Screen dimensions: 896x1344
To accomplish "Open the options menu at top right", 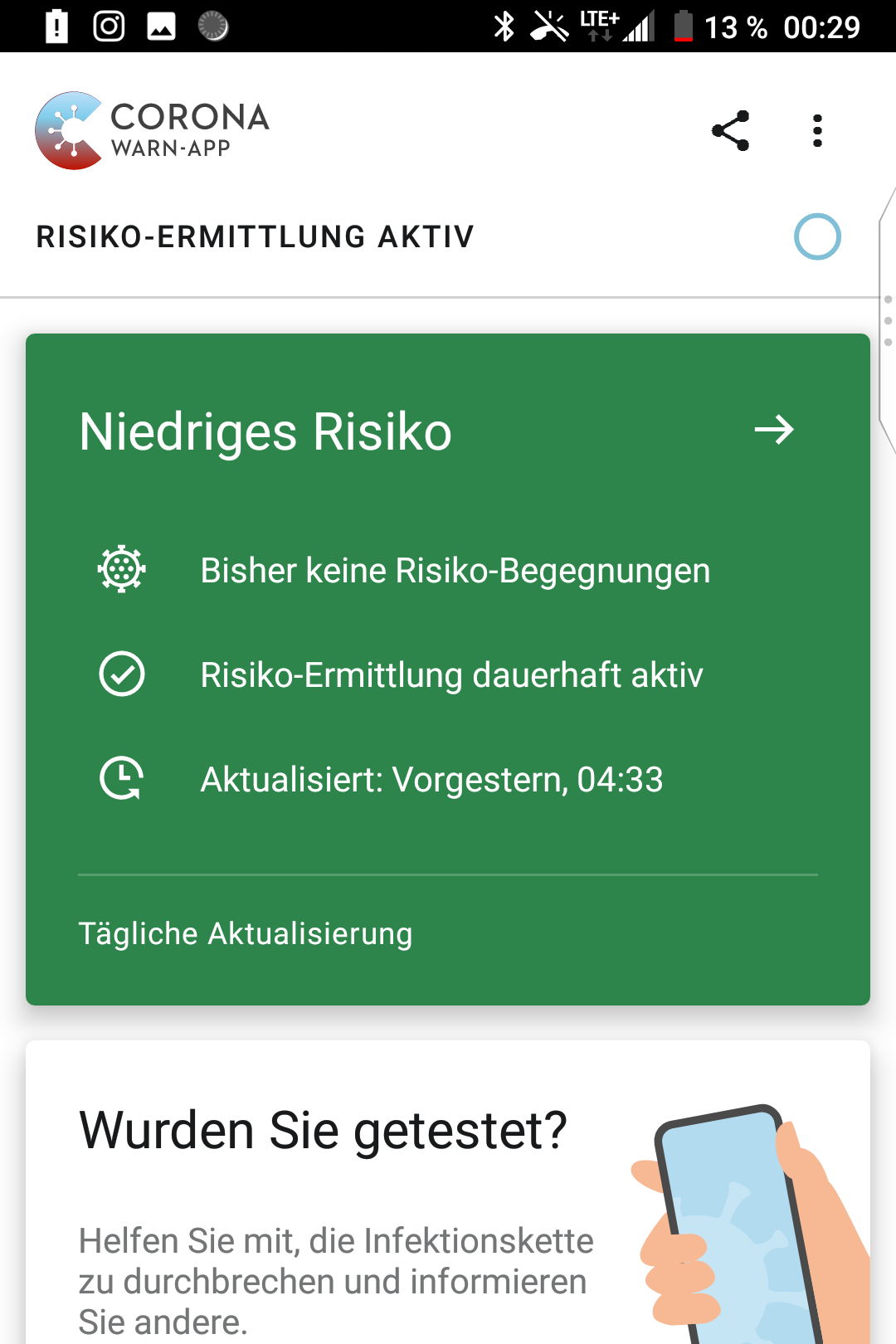I will 817,130.
